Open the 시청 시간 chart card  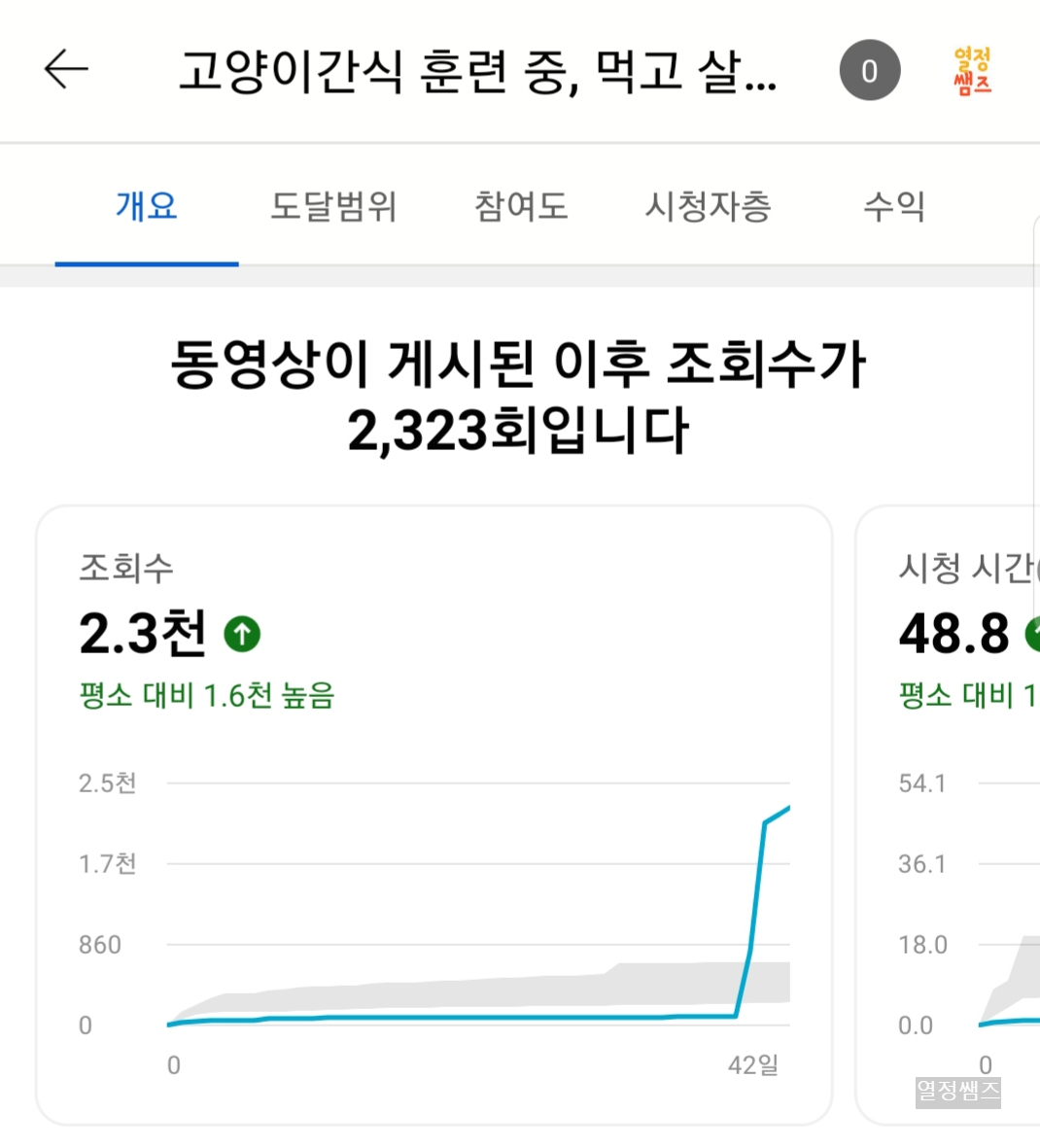pyautogui.click(x=948, y=815)
